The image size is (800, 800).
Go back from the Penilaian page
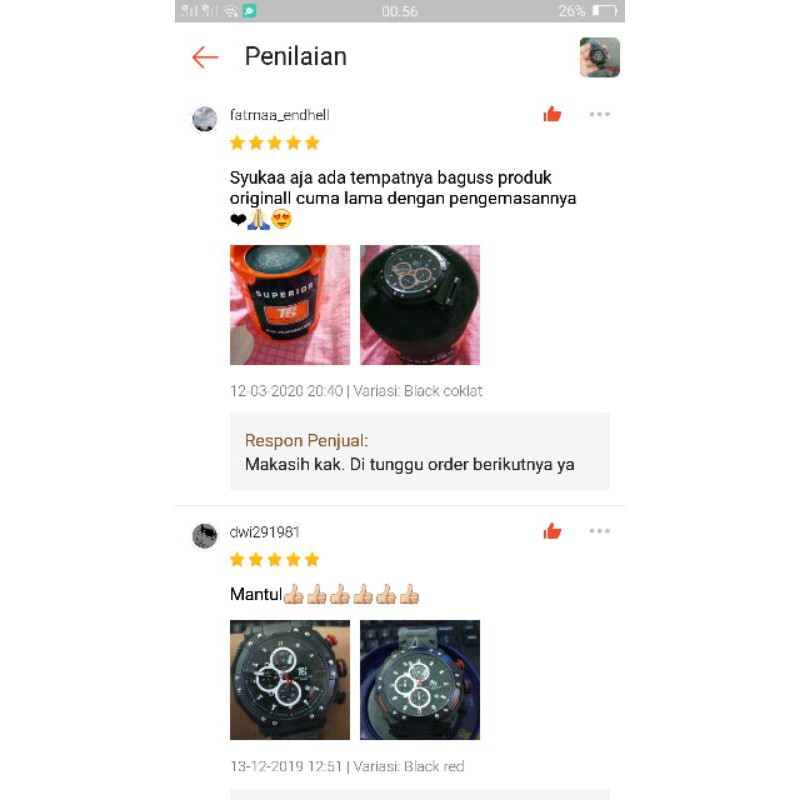205,57
